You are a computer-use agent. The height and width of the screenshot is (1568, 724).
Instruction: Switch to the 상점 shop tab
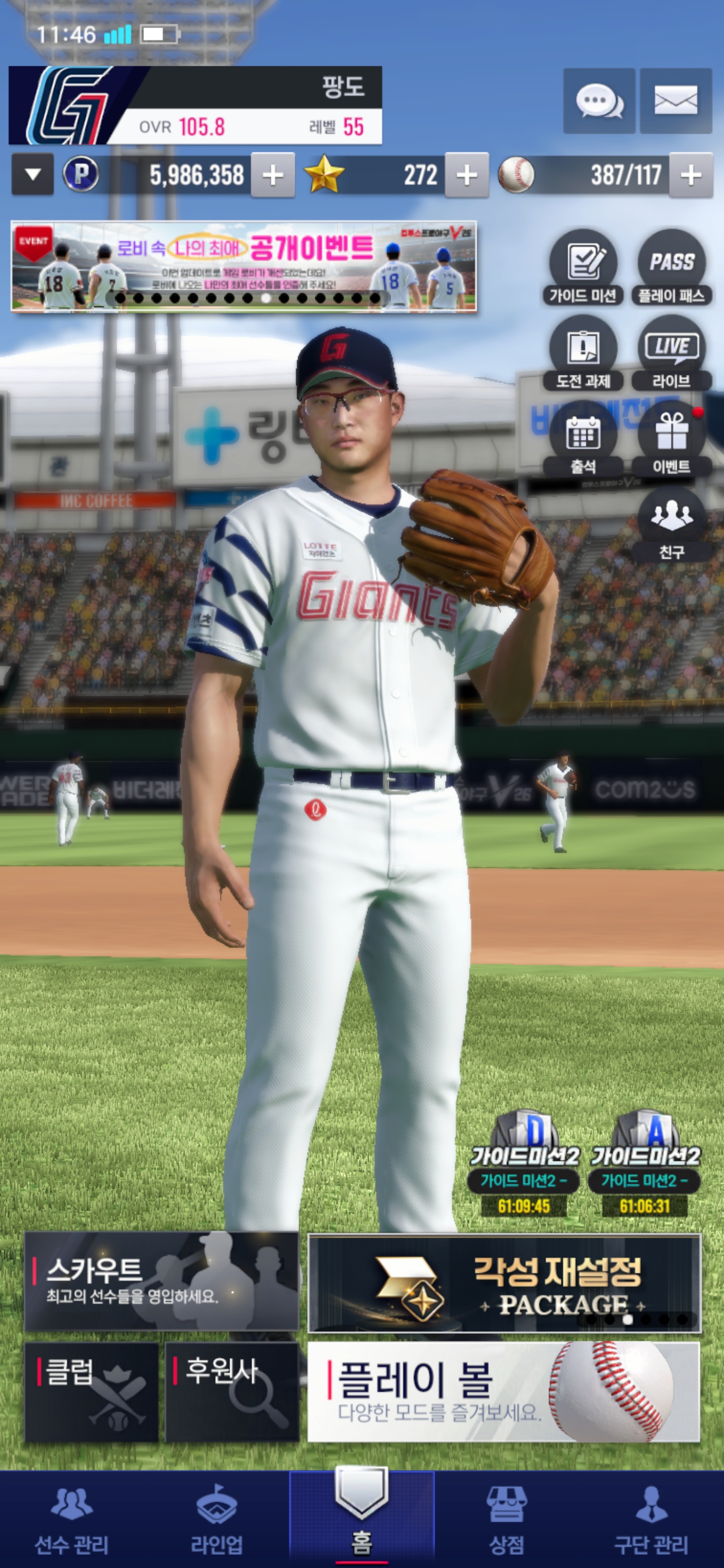[x=507, y=1519]
